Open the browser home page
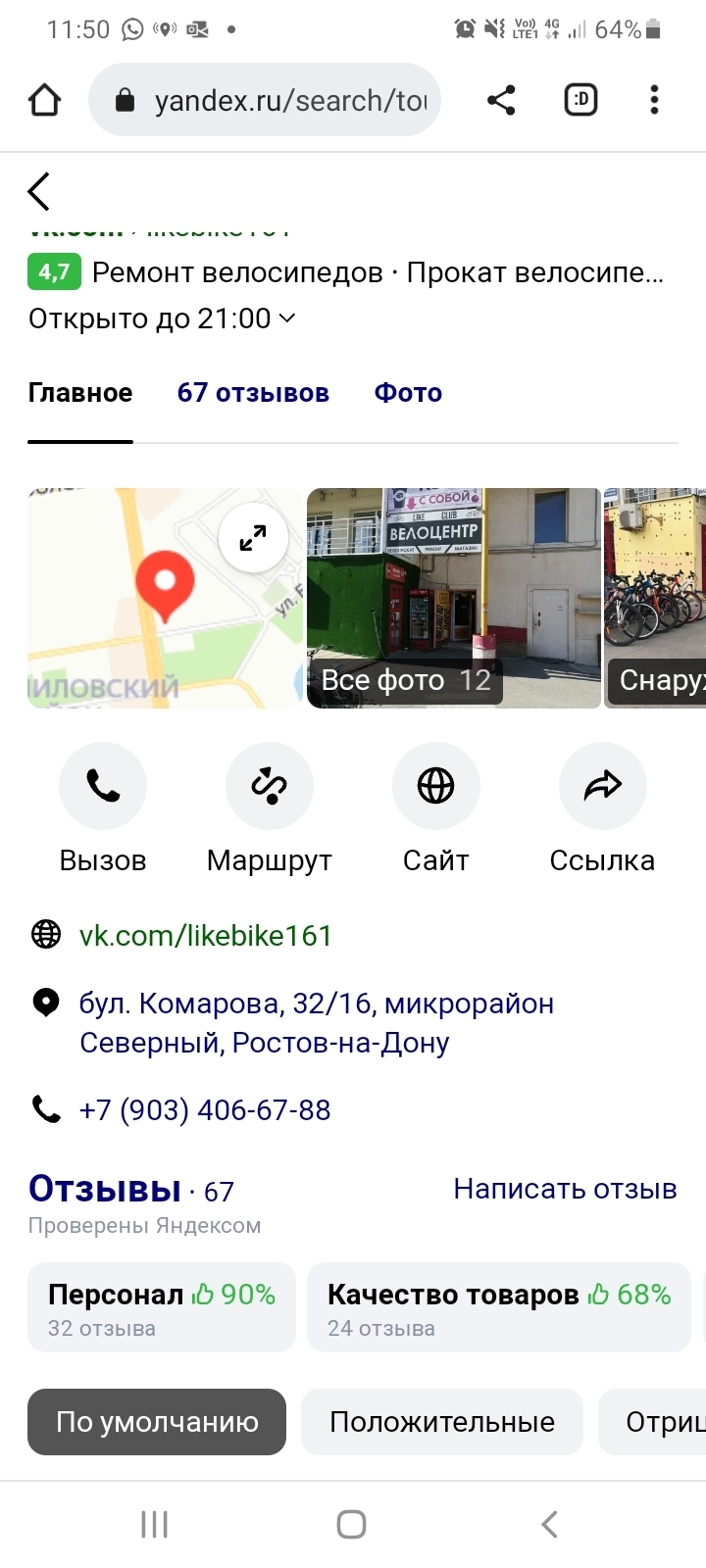The height and width of the screenshot is (1568, 706). pyautogui.click(x=45, y=100)
